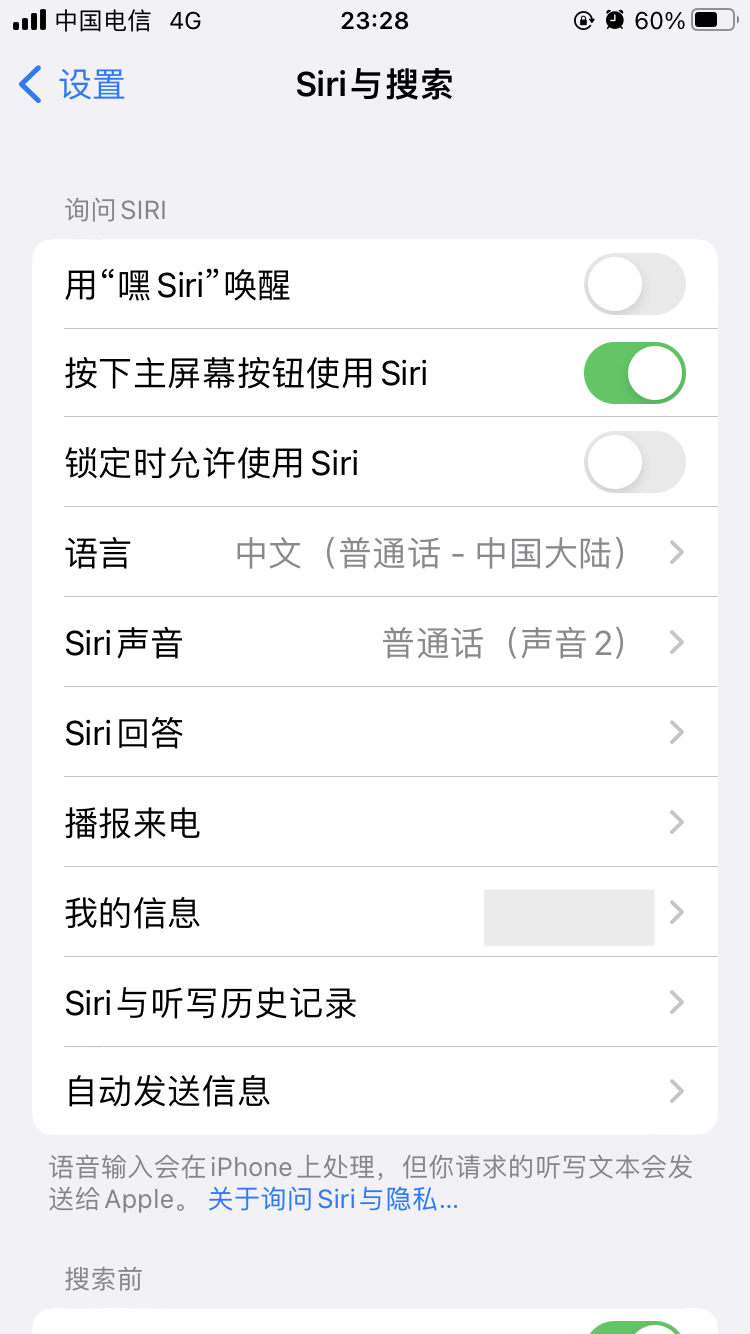Open Siri声音 options
The width and height of the screenshot is (750, 1334).
[x=375, y=642]
